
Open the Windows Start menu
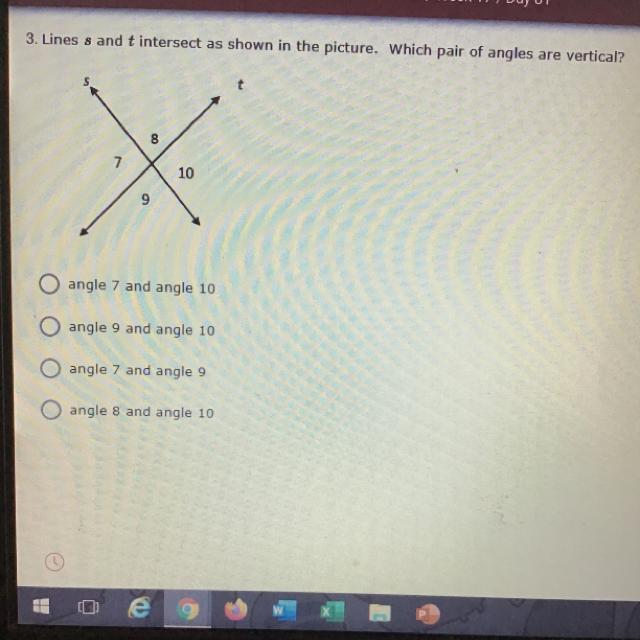pos(41,606)
